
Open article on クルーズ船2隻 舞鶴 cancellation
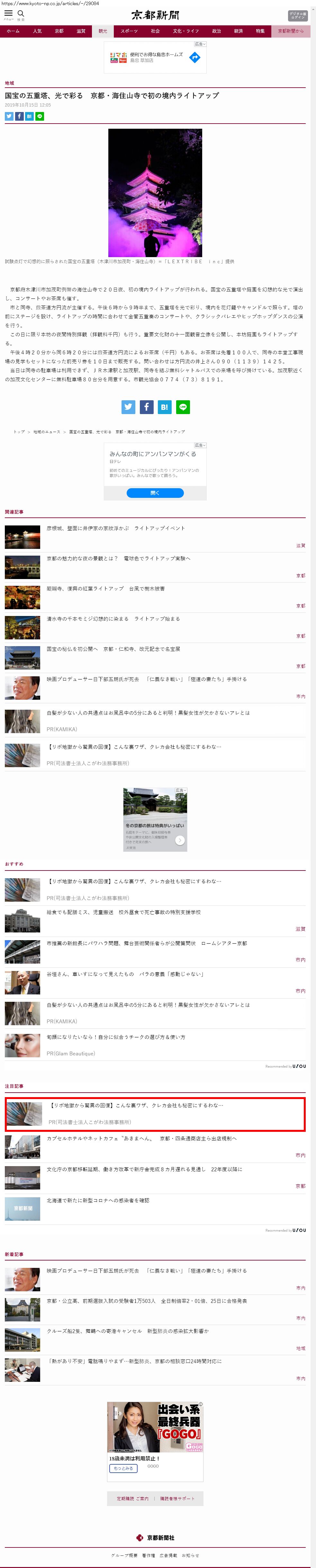coord(128,1331)
